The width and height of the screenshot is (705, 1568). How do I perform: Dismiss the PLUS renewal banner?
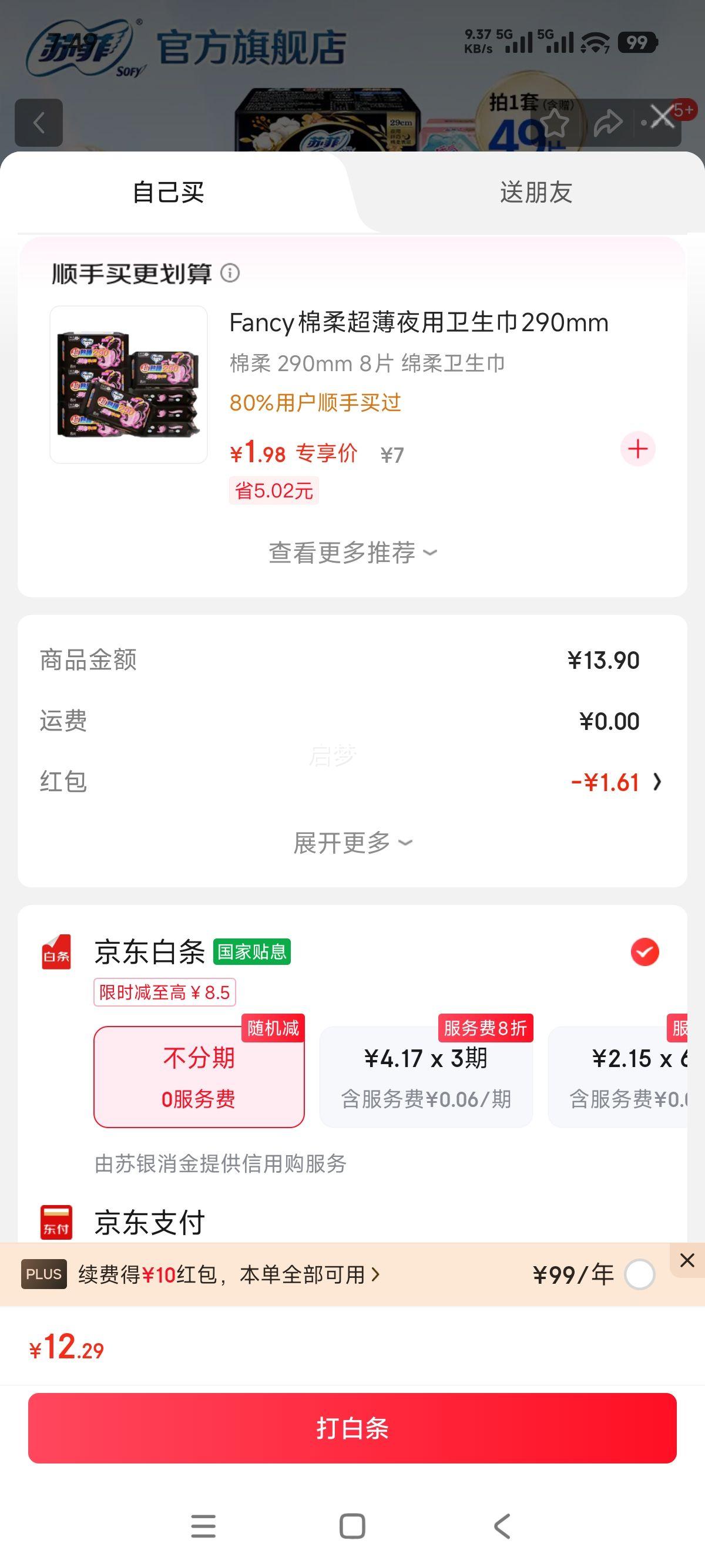click(687, 1261)
